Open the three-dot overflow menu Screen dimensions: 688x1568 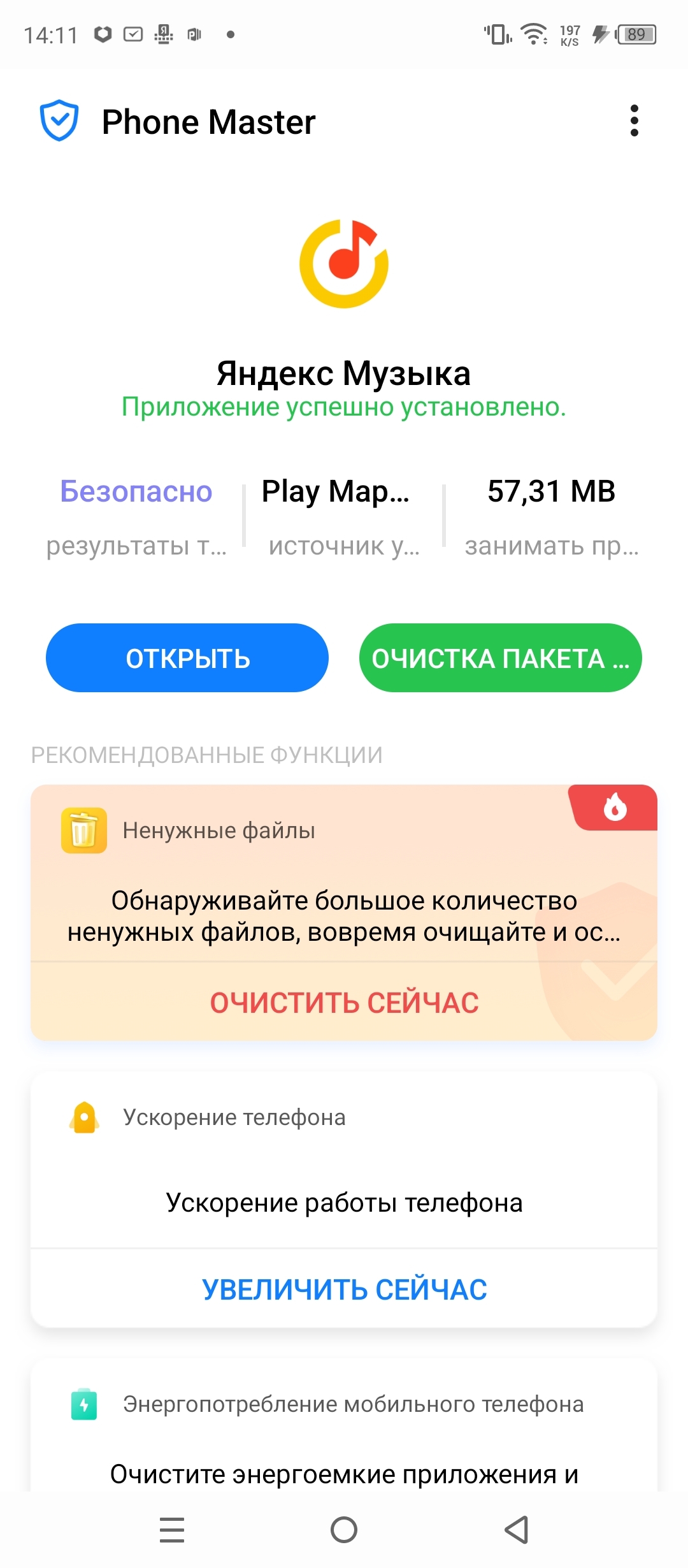click(634, 121)
